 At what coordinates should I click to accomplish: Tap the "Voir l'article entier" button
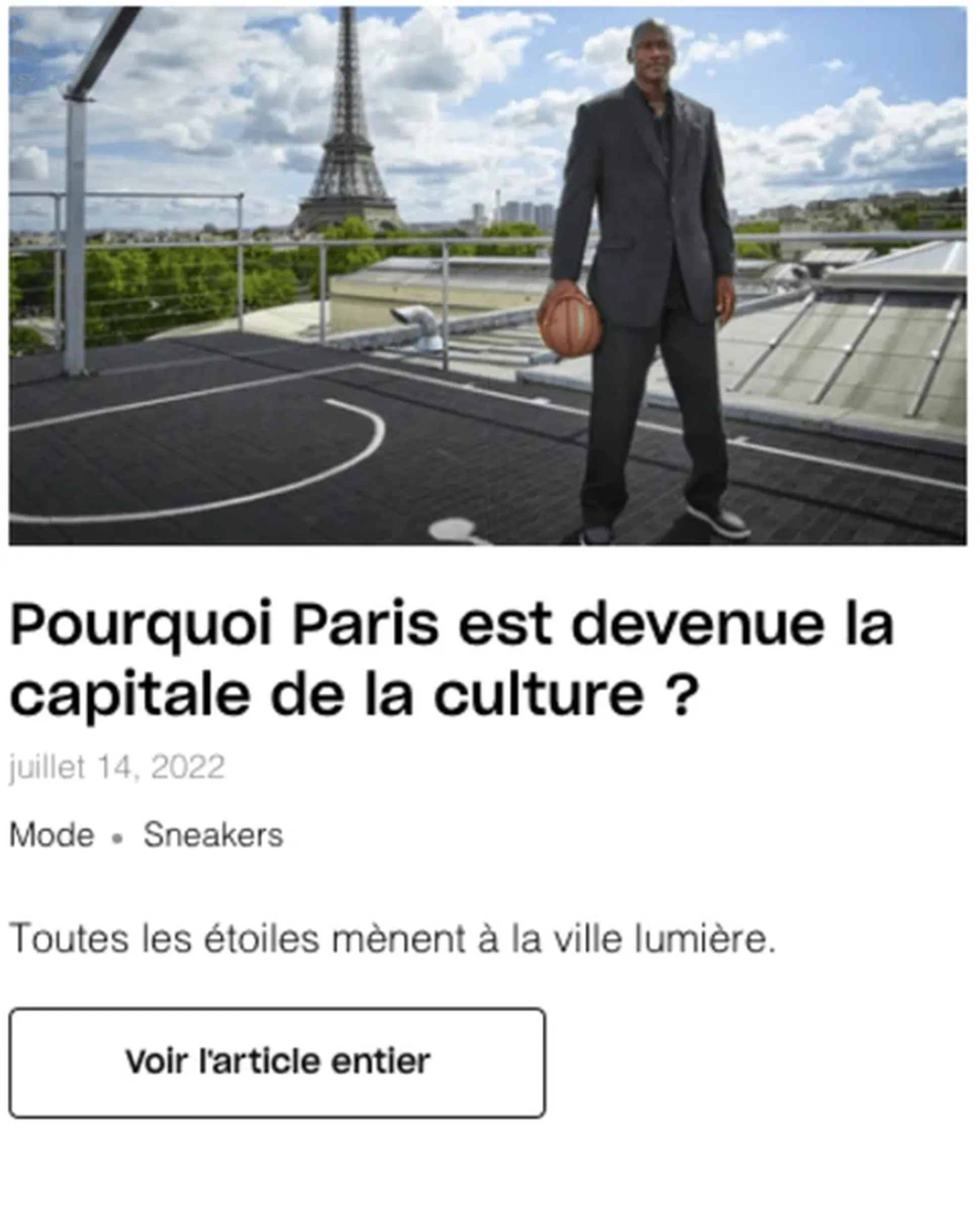click(277, 1062)
